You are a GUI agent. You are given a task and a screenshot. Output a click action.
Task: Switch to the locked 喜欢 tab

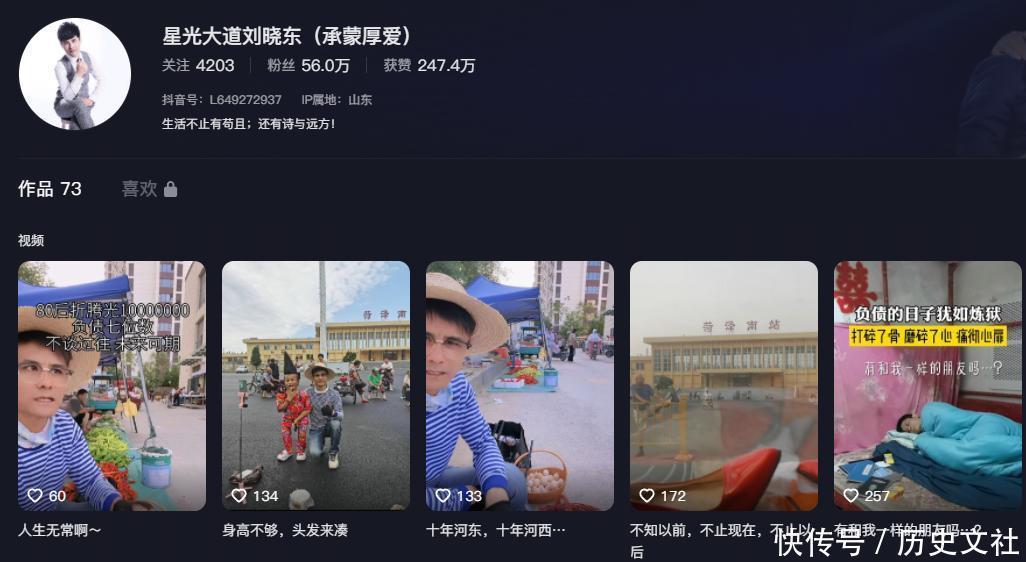click(149, 189)
